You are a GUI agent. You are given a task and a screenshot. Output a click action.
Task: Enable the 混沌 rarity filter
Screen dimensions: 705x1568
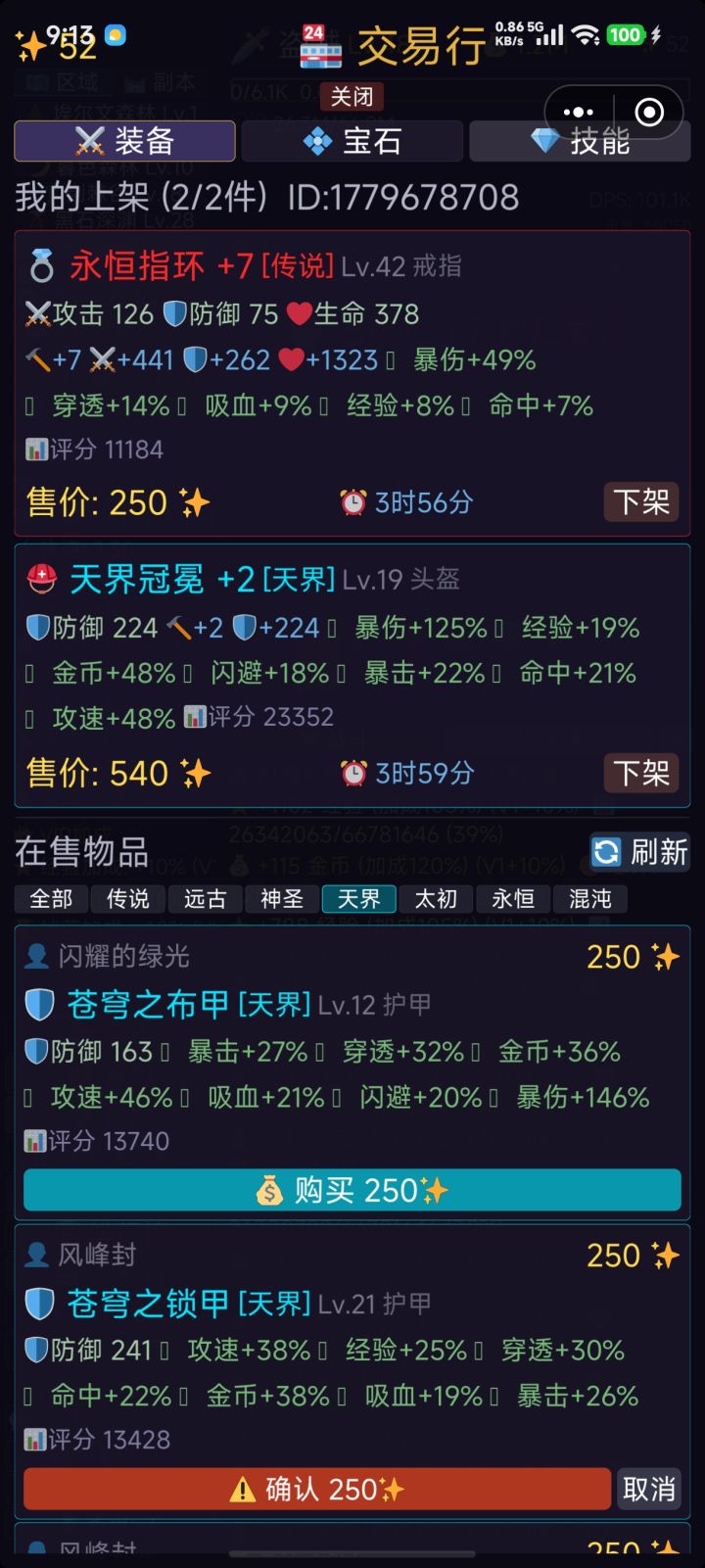[589, 898]
